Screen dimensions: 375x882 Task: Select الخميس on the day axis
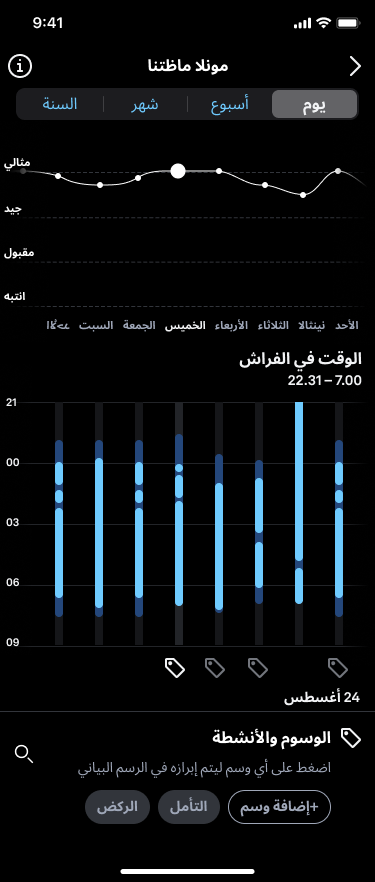[185, 326]
